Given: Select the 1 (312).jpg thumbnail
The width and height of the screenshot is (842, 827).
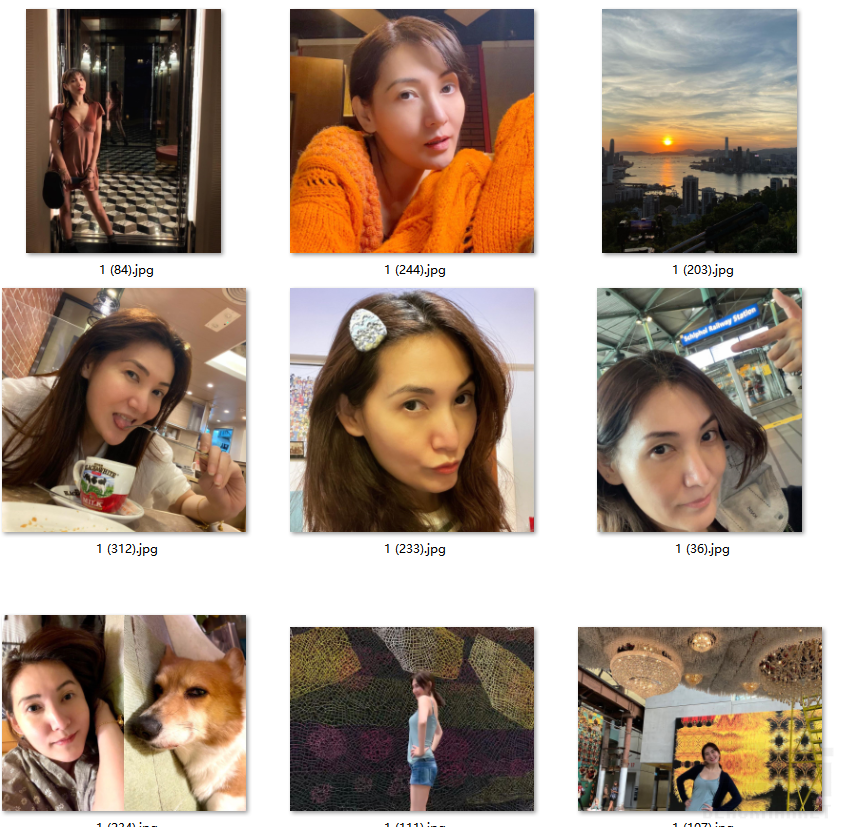Looking at the screenshot, I should click(x=124, y=410).
